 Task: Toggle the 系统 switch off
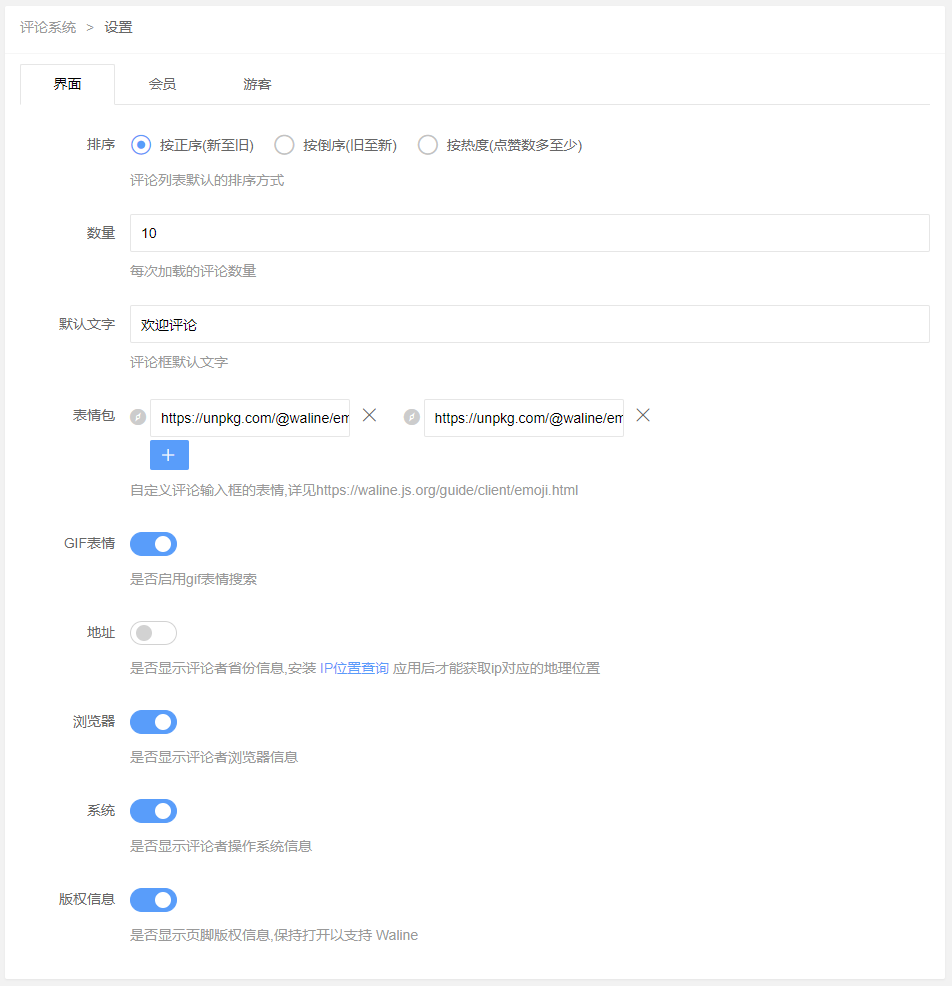(x=153, y=811)
